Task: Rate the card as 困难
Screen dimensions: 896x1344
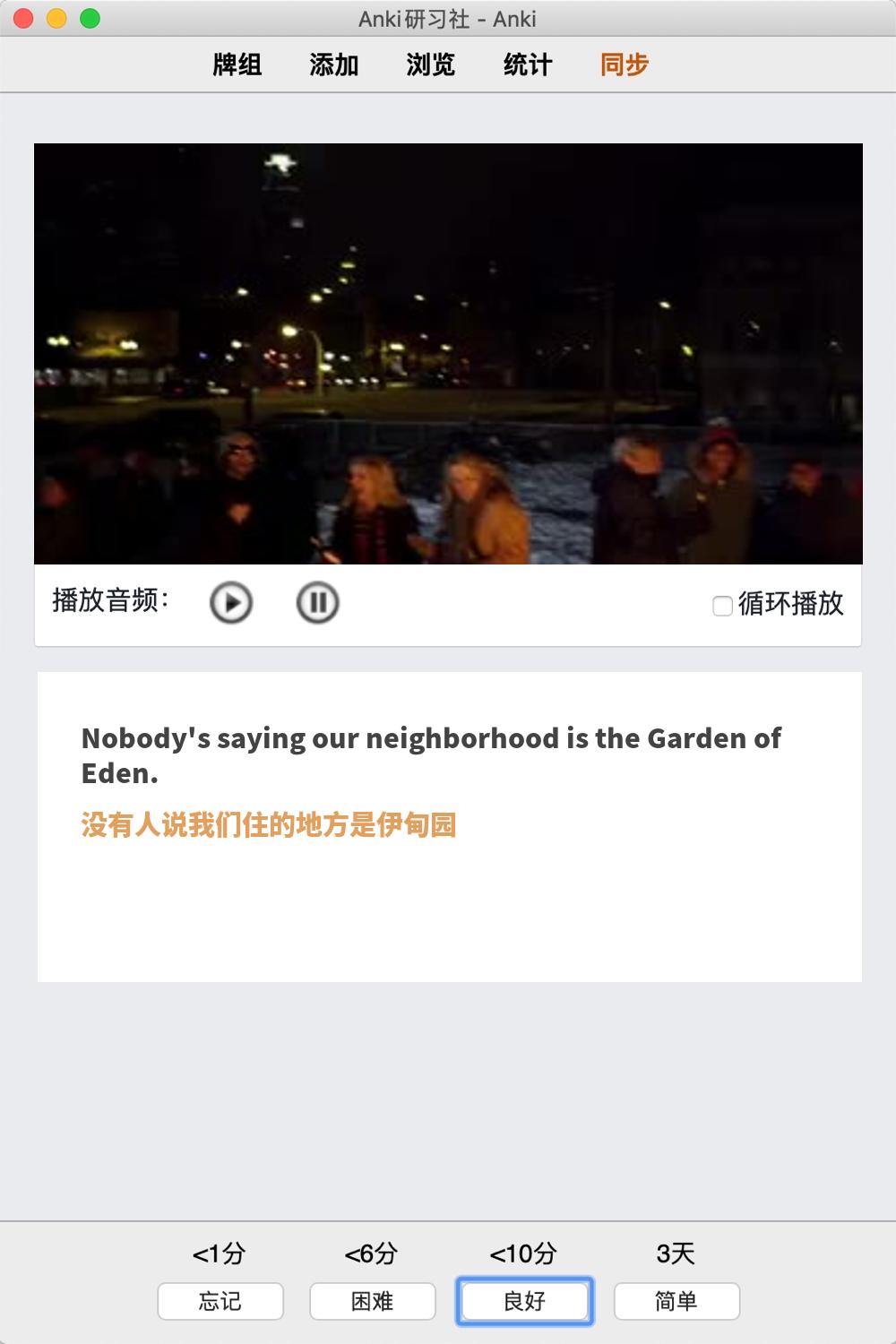Action: pos(373,1301)
